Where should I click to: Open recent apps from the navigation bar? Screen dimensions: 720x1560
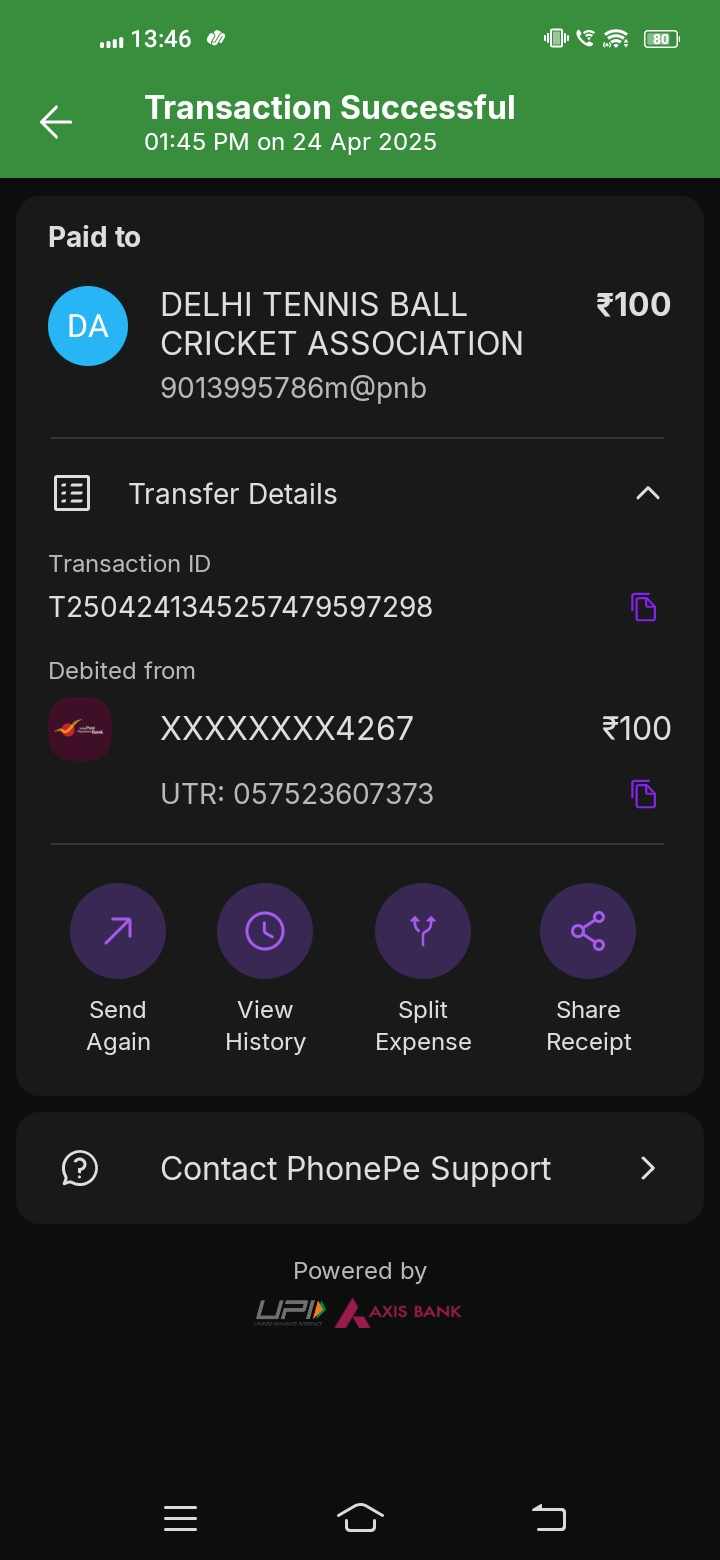[x=180, y=1518]
